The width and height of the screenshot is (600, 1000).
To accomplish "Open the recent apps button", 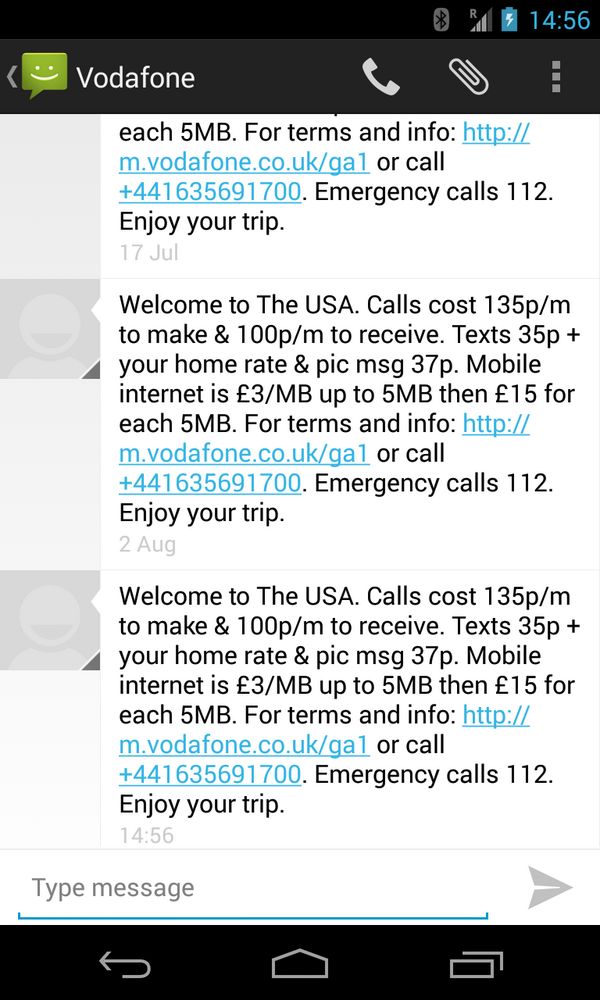I will 475,964.
